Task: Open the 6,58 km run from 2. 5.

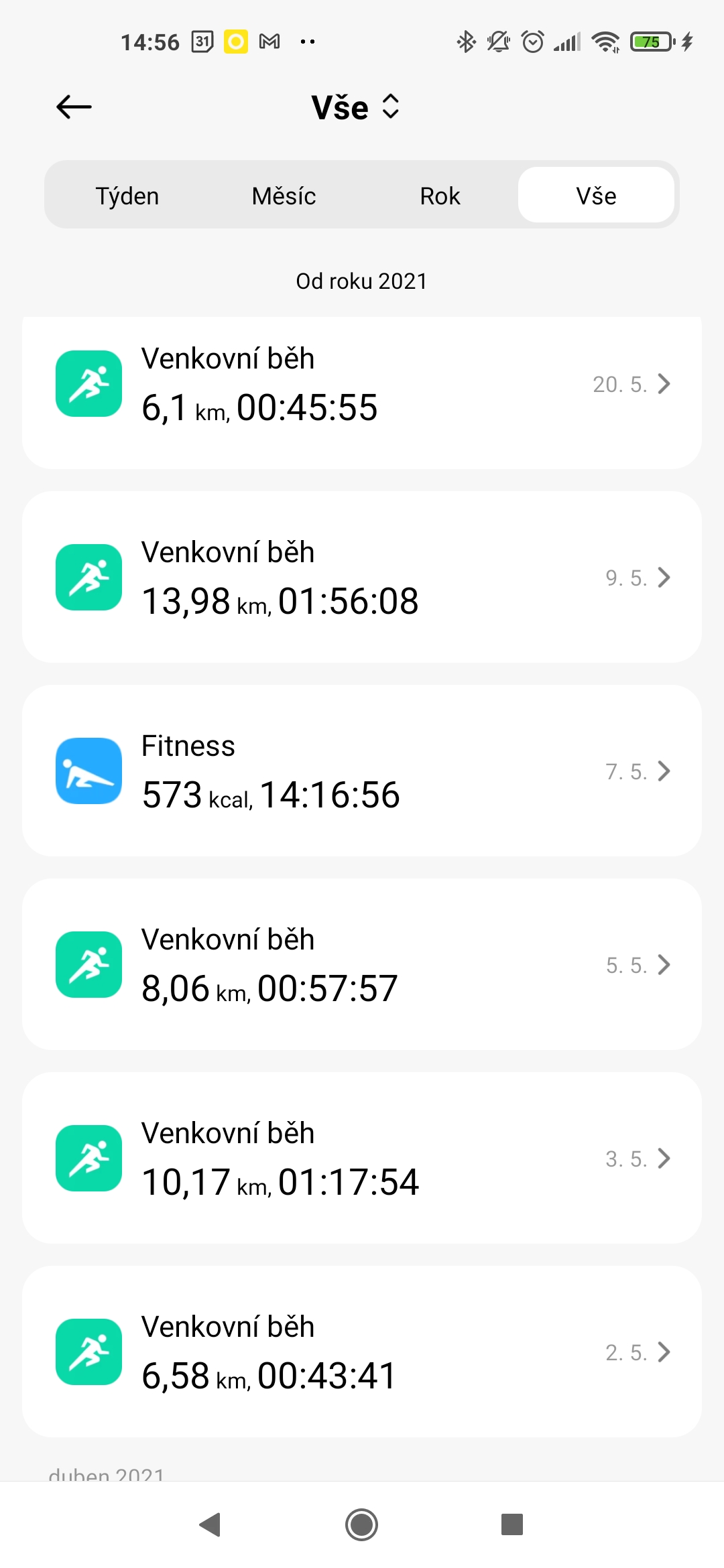Action: point(362,1352)
